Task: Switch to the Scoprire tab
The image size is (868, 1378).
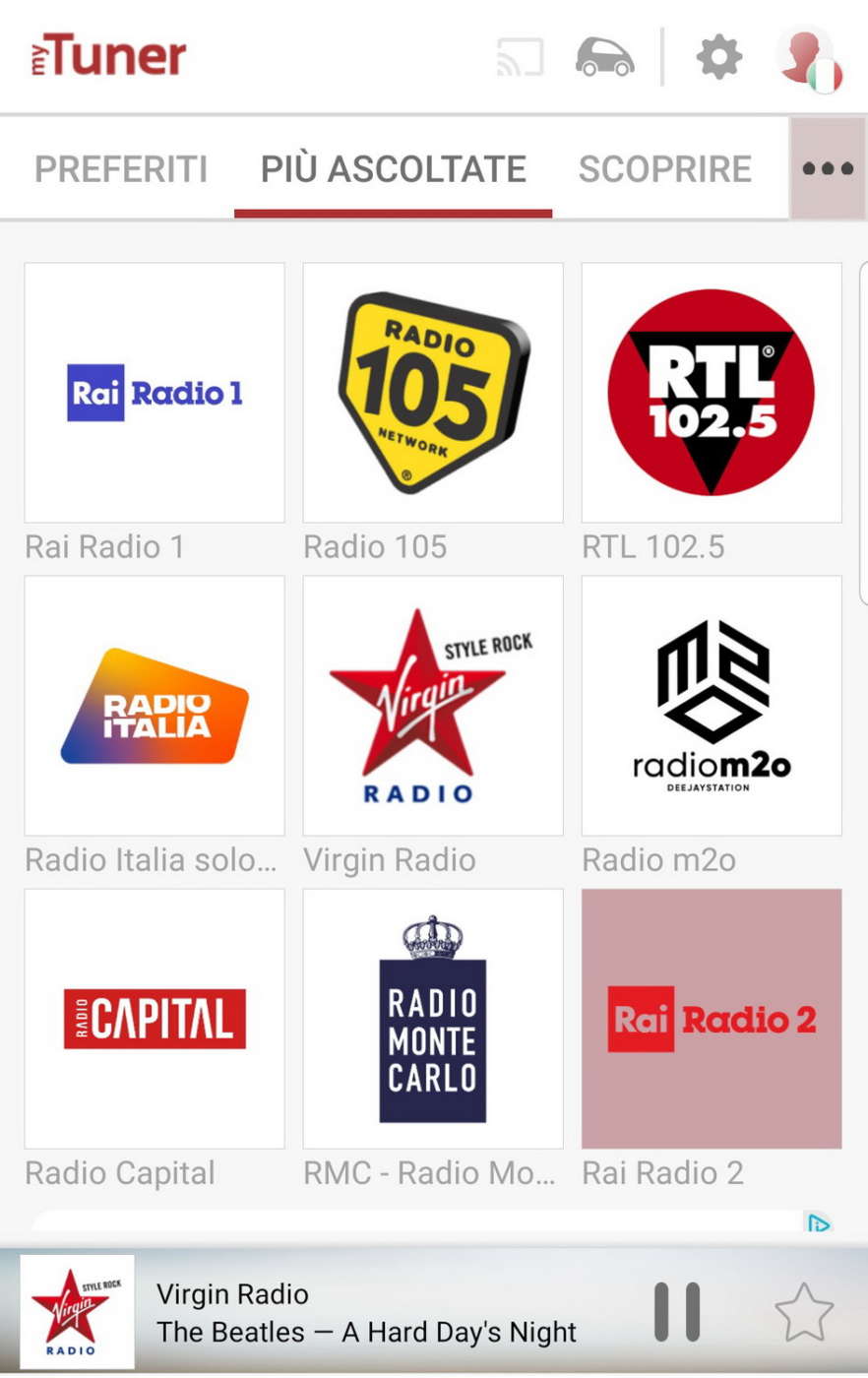Action: tap(664, 169)
